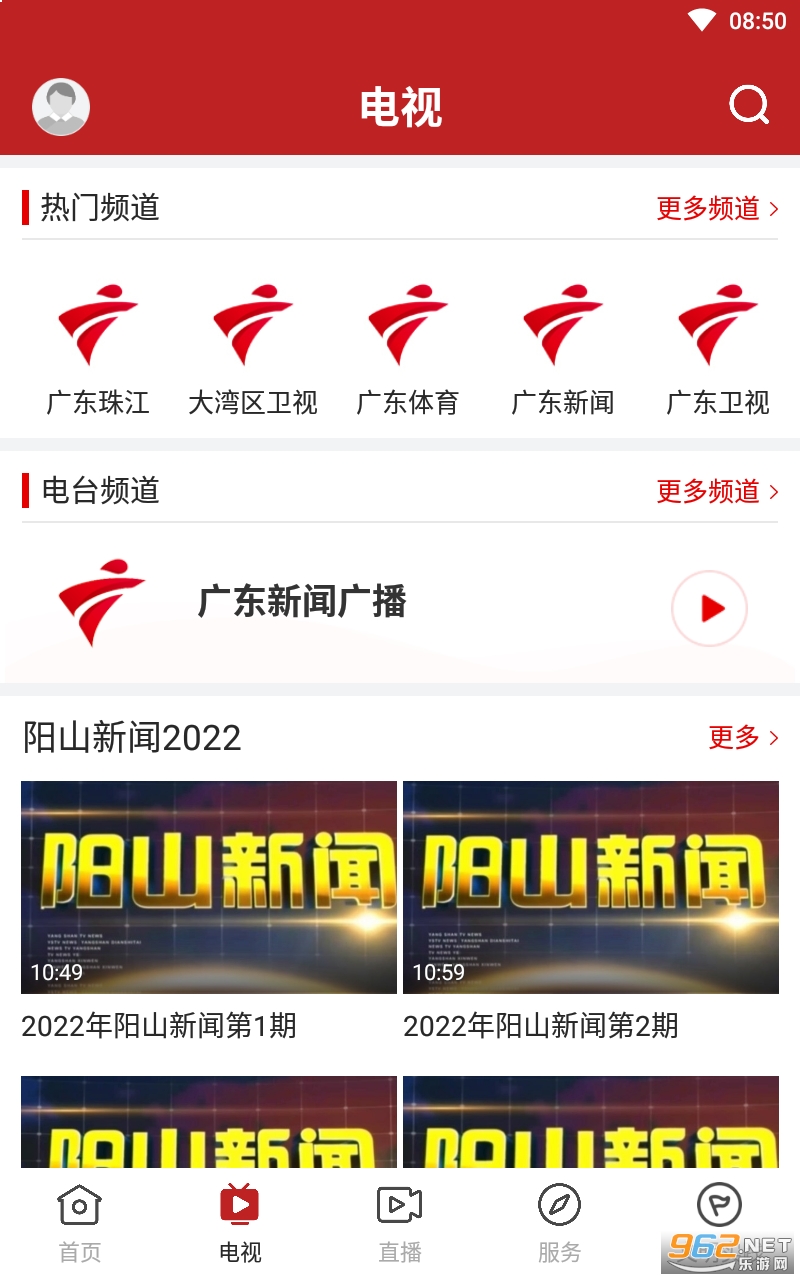Screen dimensions: 800x1280
Task: Go to the 服务 tab
Action: coord(559,1223)
